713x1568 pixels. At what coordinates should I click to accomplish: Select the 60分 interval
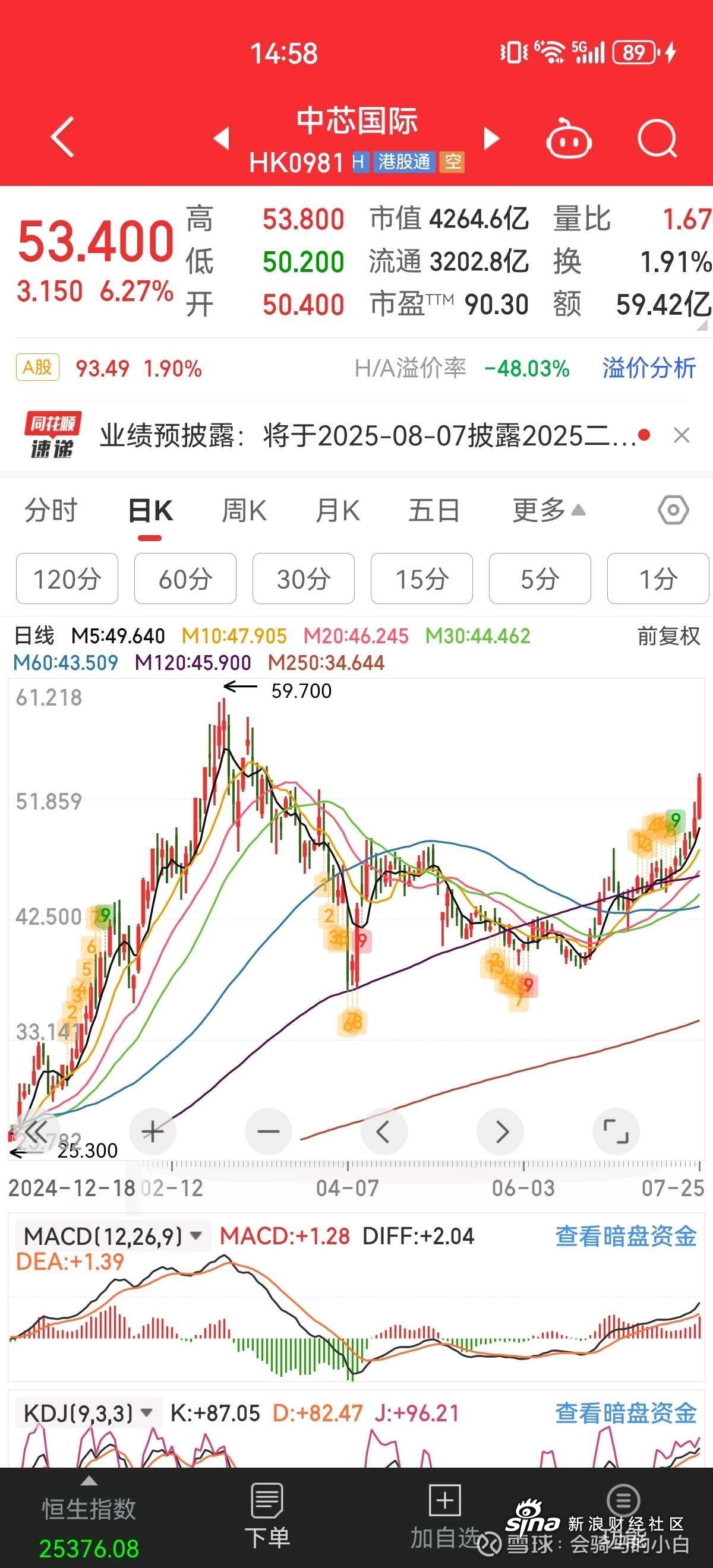[185, 580]
